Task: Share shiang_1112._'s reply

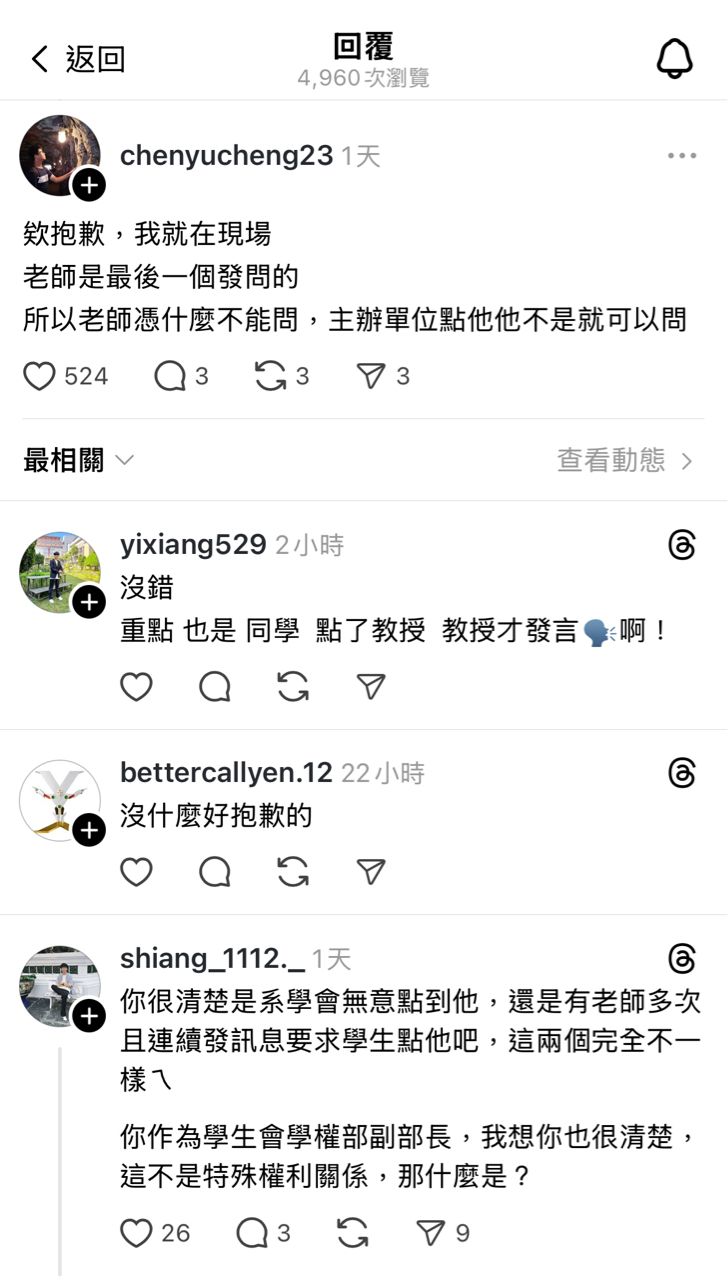Action: coord(431,1233)
